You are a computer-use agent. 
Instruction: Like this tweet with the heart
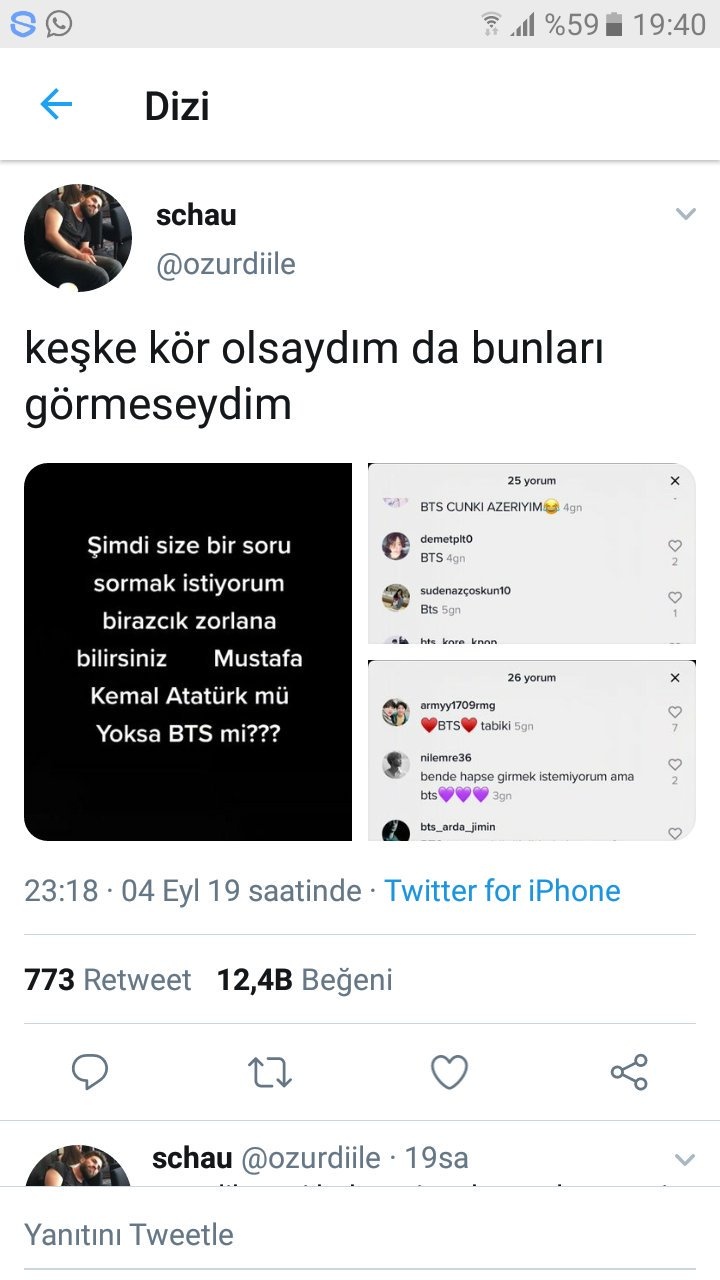(449, 1072)
